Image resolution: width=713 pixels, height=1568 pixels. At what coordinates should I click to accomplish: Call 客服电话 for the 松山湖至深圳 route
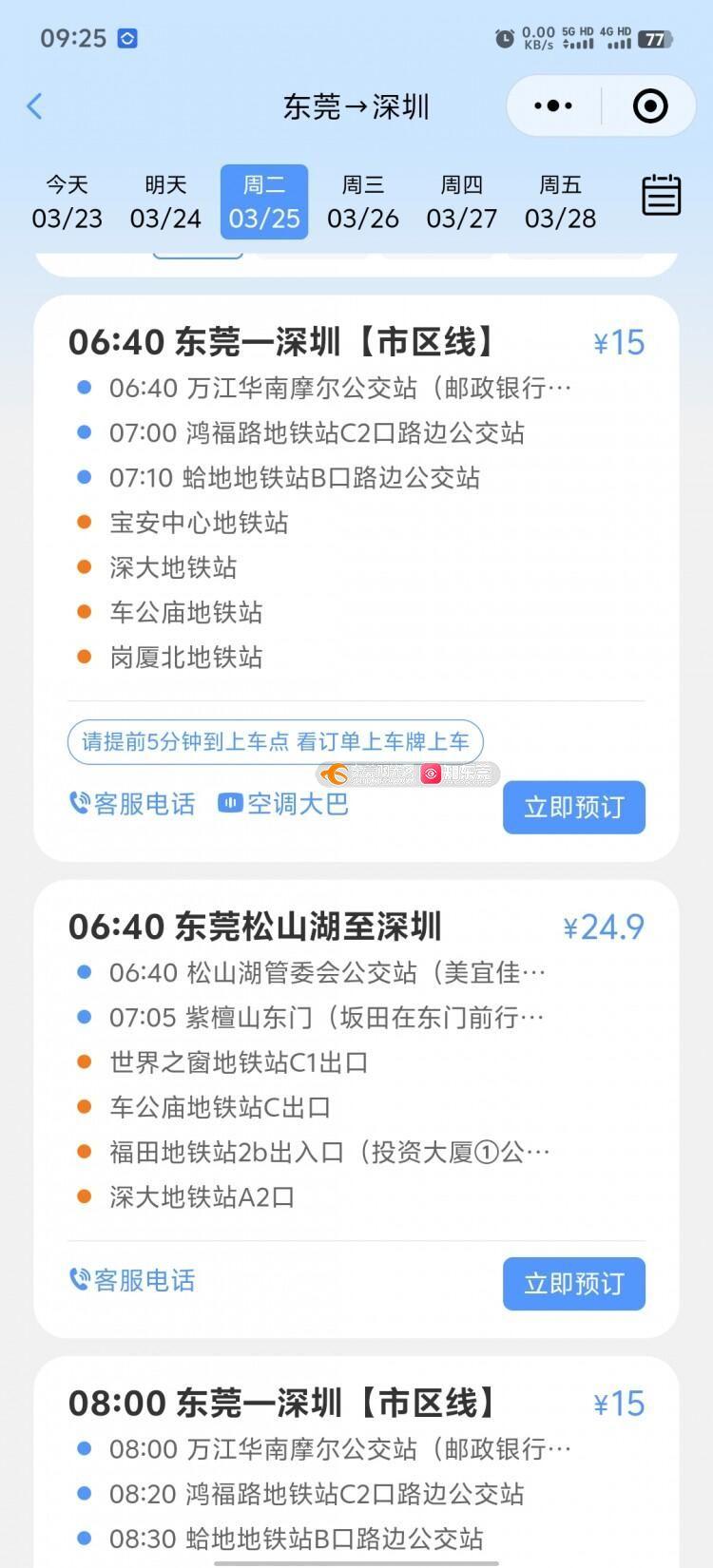pos(132,1280)
